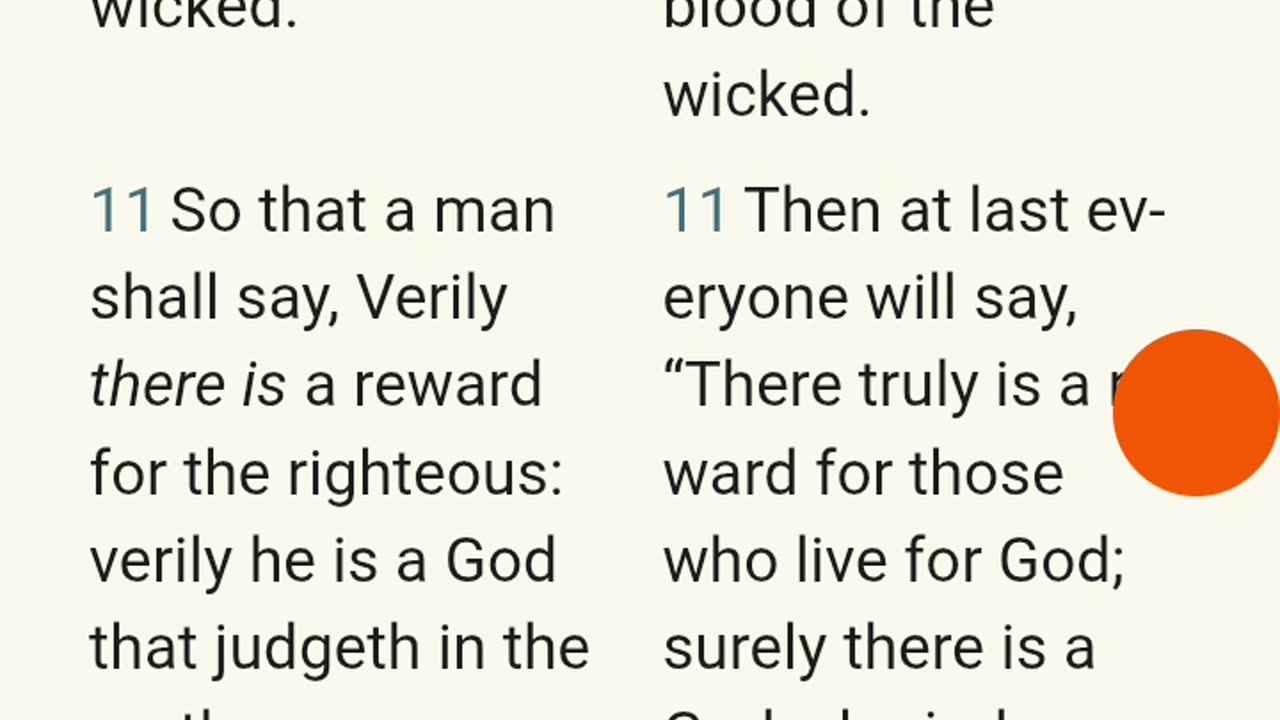Image resolution: width=1280 pixels, height=720 pixels.
Task: Tap the orange floating circle button
Action: [1195, 412]
